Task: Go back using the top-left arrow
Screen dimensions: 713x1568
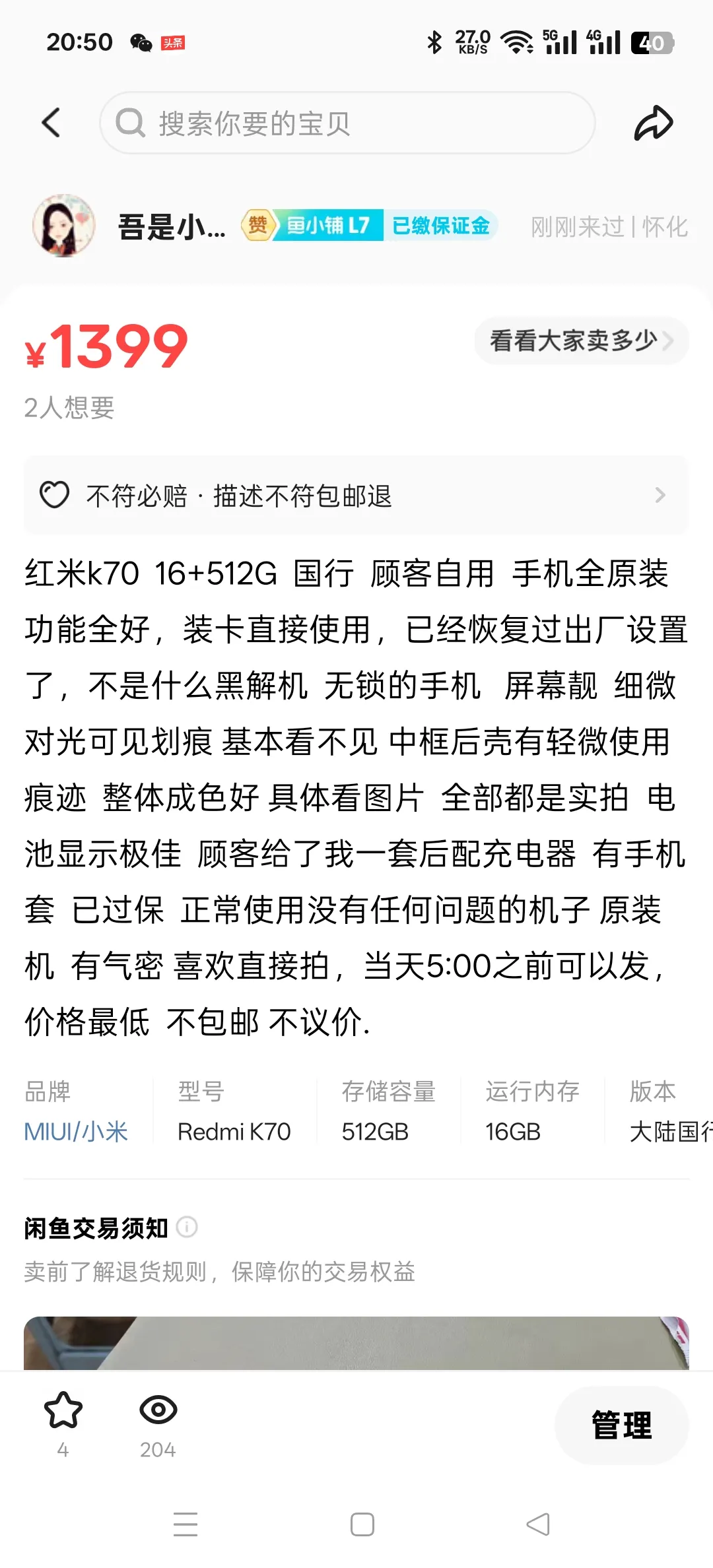Action: [x=51, y=123]
